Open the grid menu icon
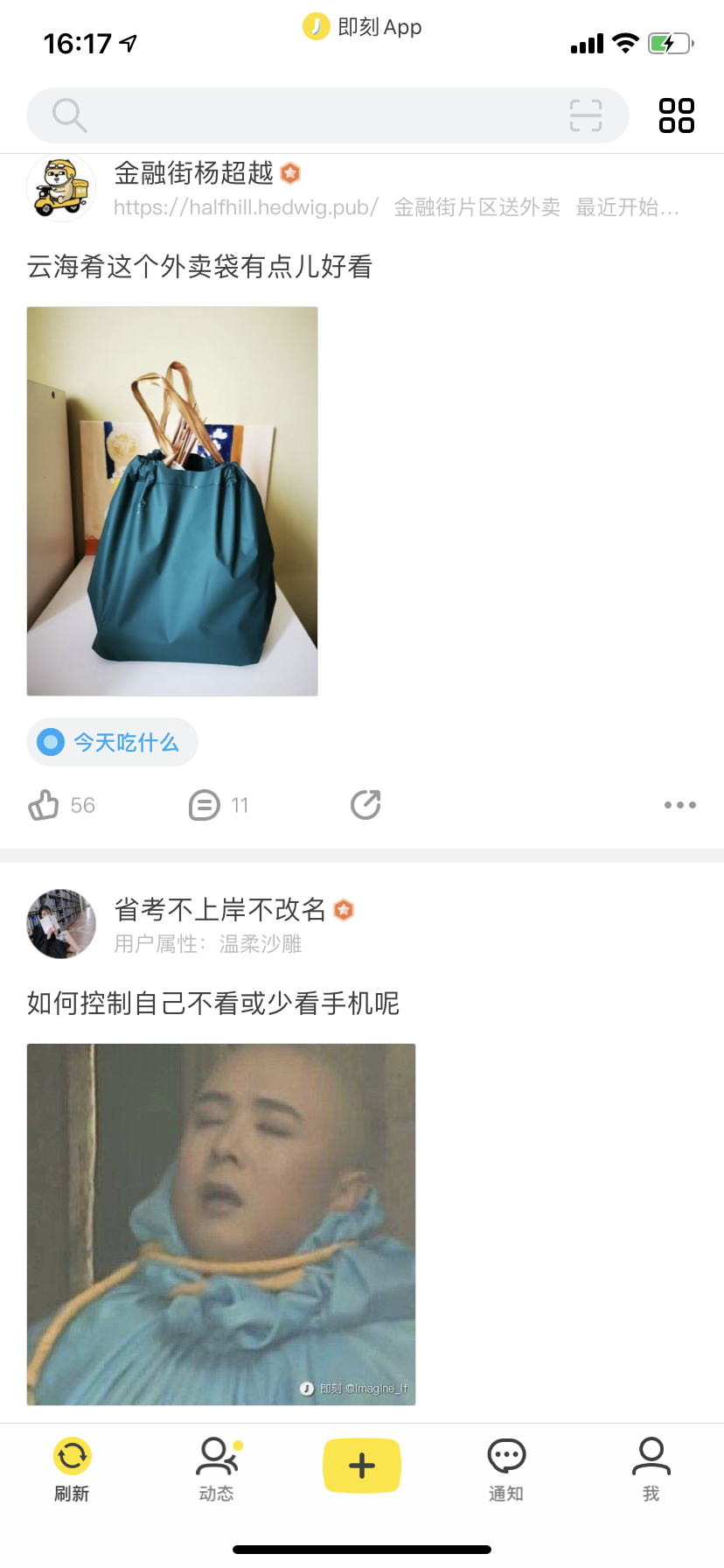Viewport: 724px width, 1568px height. click(x=676, y=115)
